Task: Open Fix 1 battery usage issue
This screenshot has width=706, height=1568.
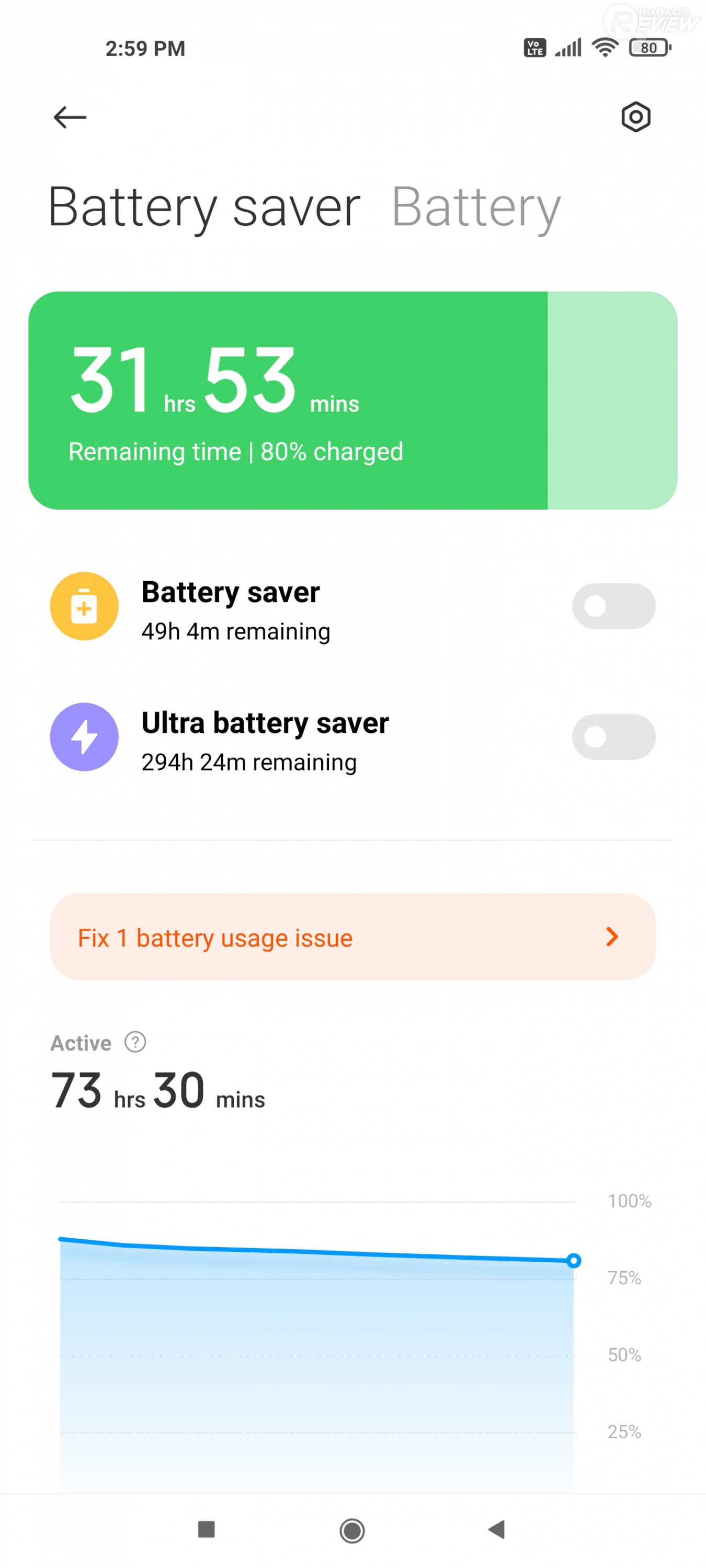Action: click(x=352, y=937)
